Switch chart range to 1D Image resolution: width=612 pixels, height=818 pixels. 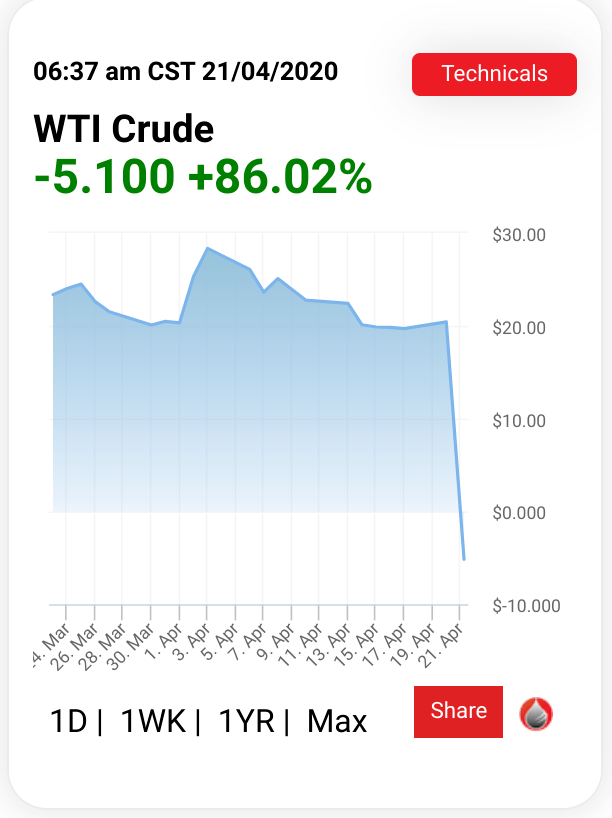(x=69, y=721)
